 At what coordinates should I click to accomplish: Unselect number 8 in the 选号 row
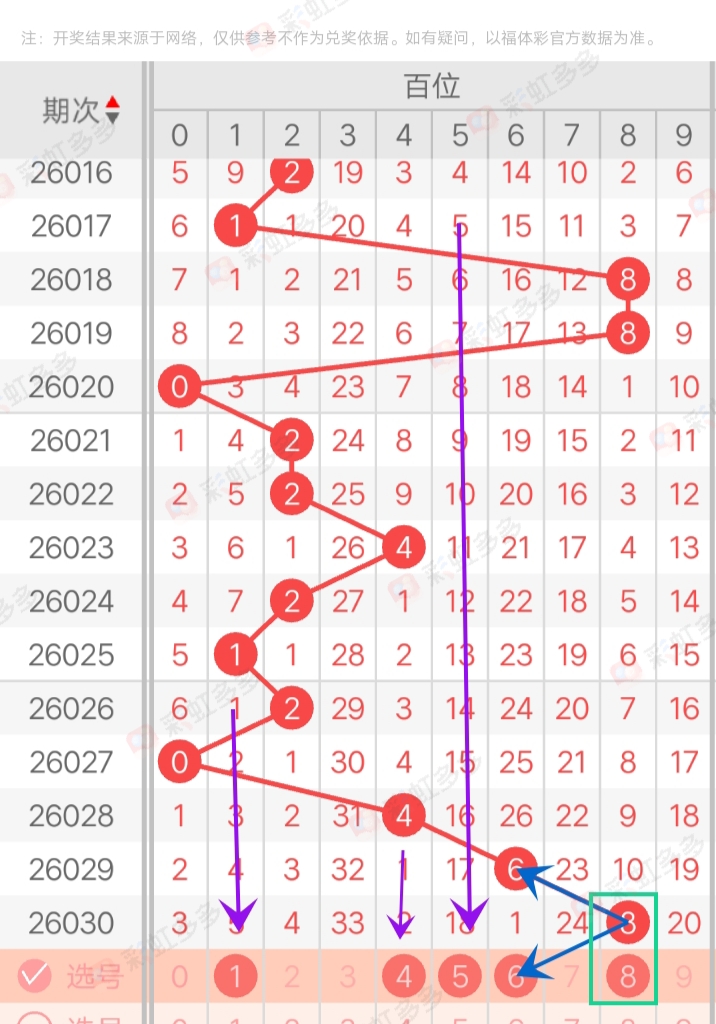click(x=628, y=976)
